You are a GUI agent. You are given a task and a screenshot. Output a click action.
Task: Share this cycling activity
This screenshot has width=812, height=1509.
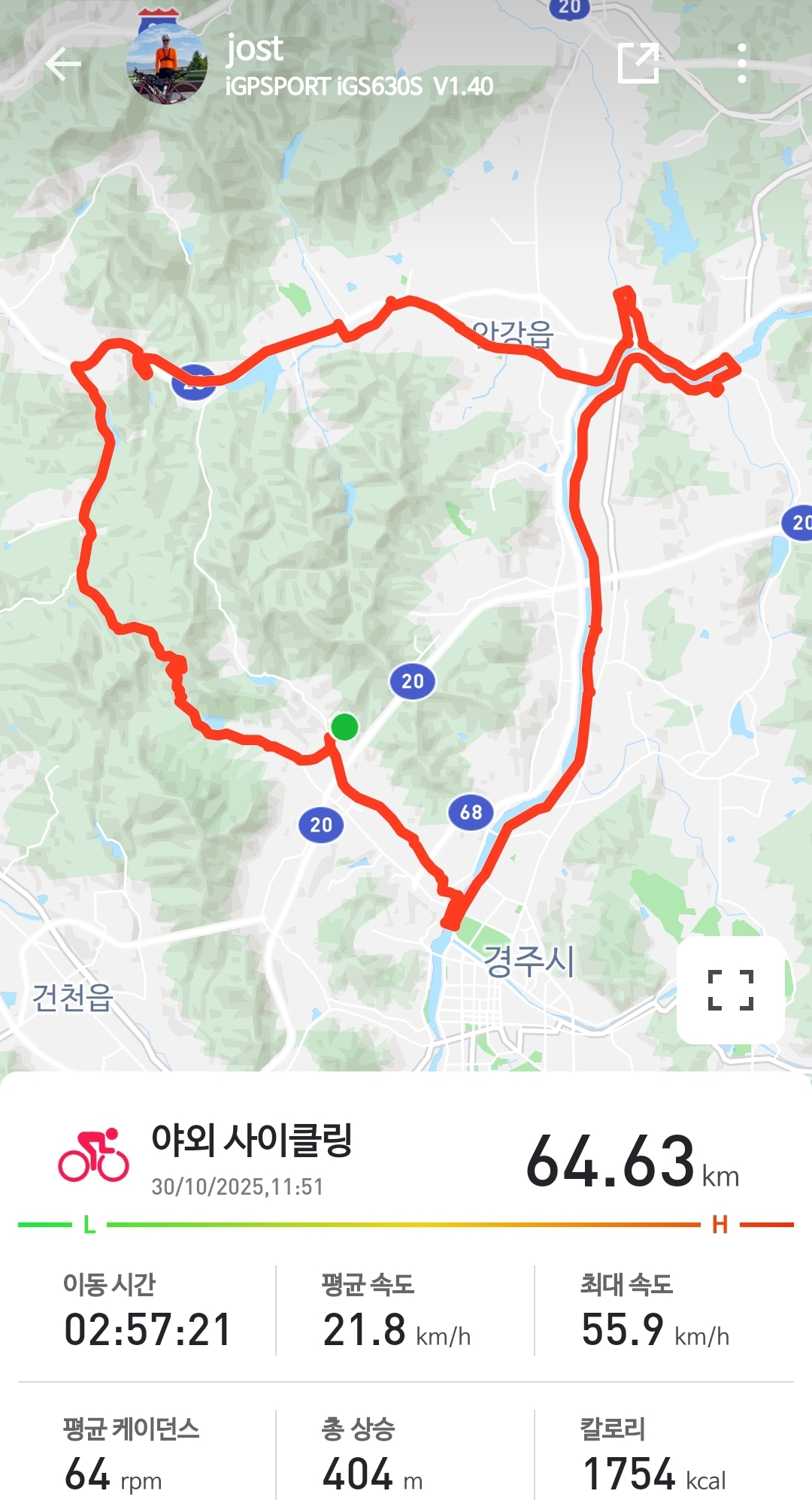click(638, 63)
